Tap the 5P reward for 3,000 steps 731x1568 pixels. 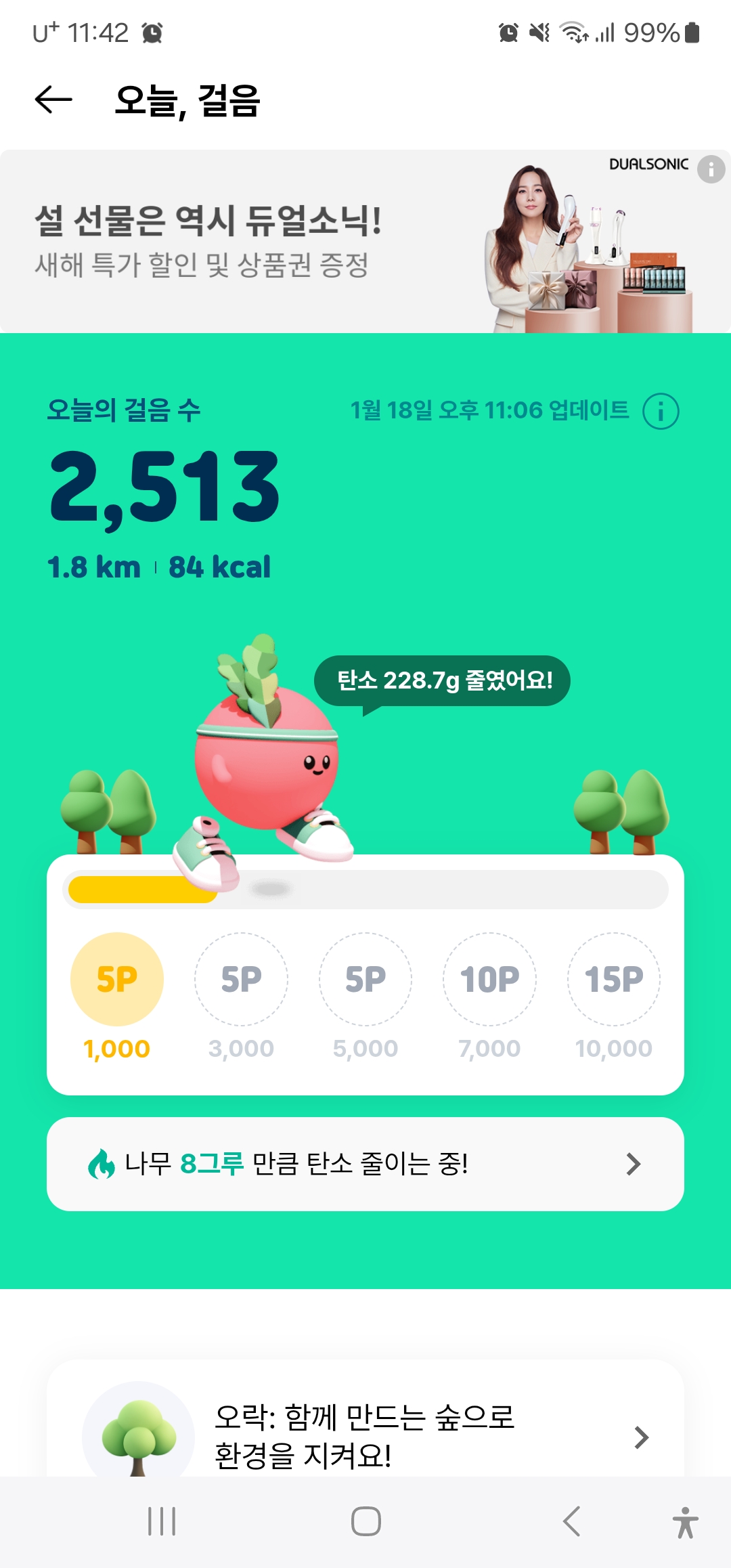click(x=241, y=979)
